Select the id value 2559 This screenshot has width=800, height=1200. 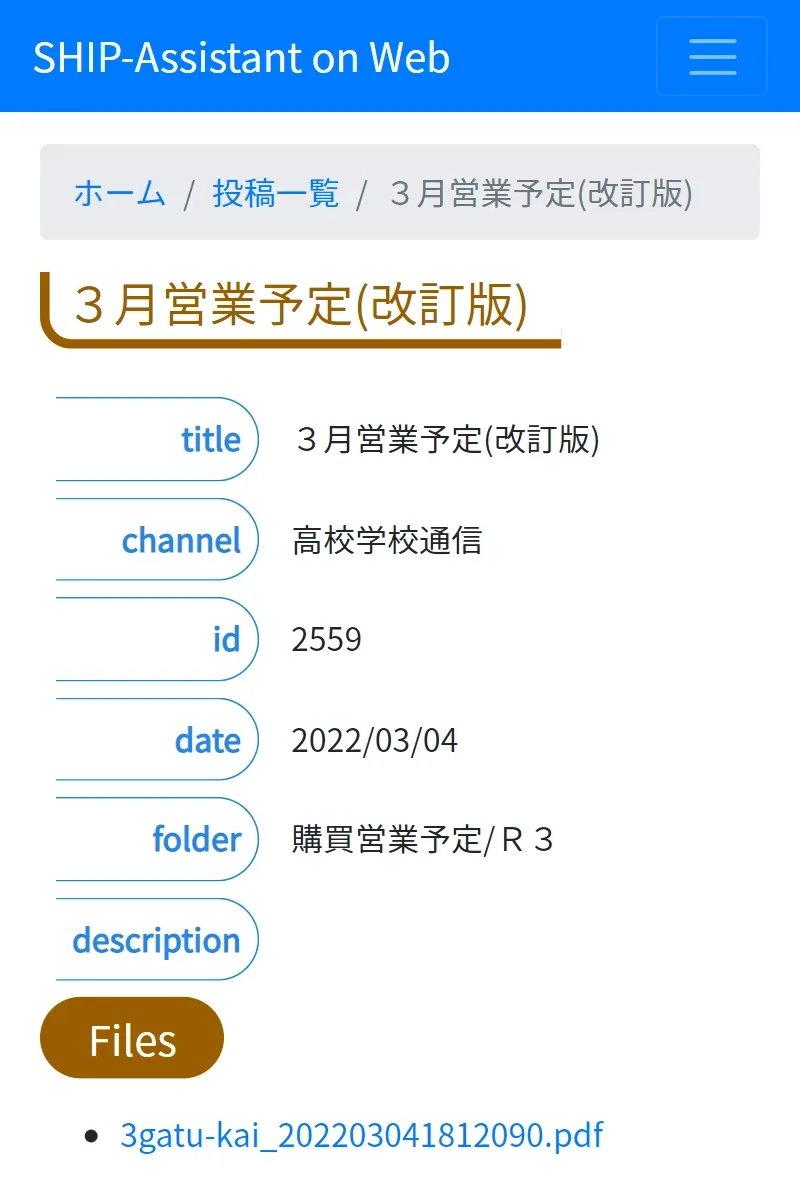click(x=327, y=640)
